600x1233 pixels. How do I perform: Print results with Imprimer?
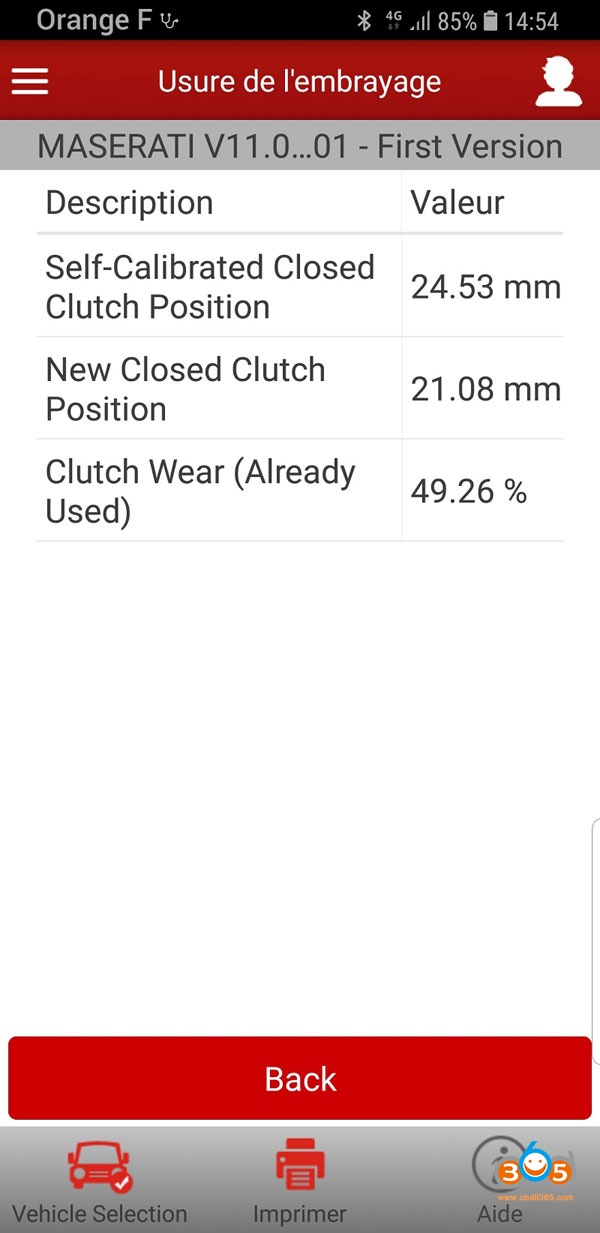coord(299,1182)
